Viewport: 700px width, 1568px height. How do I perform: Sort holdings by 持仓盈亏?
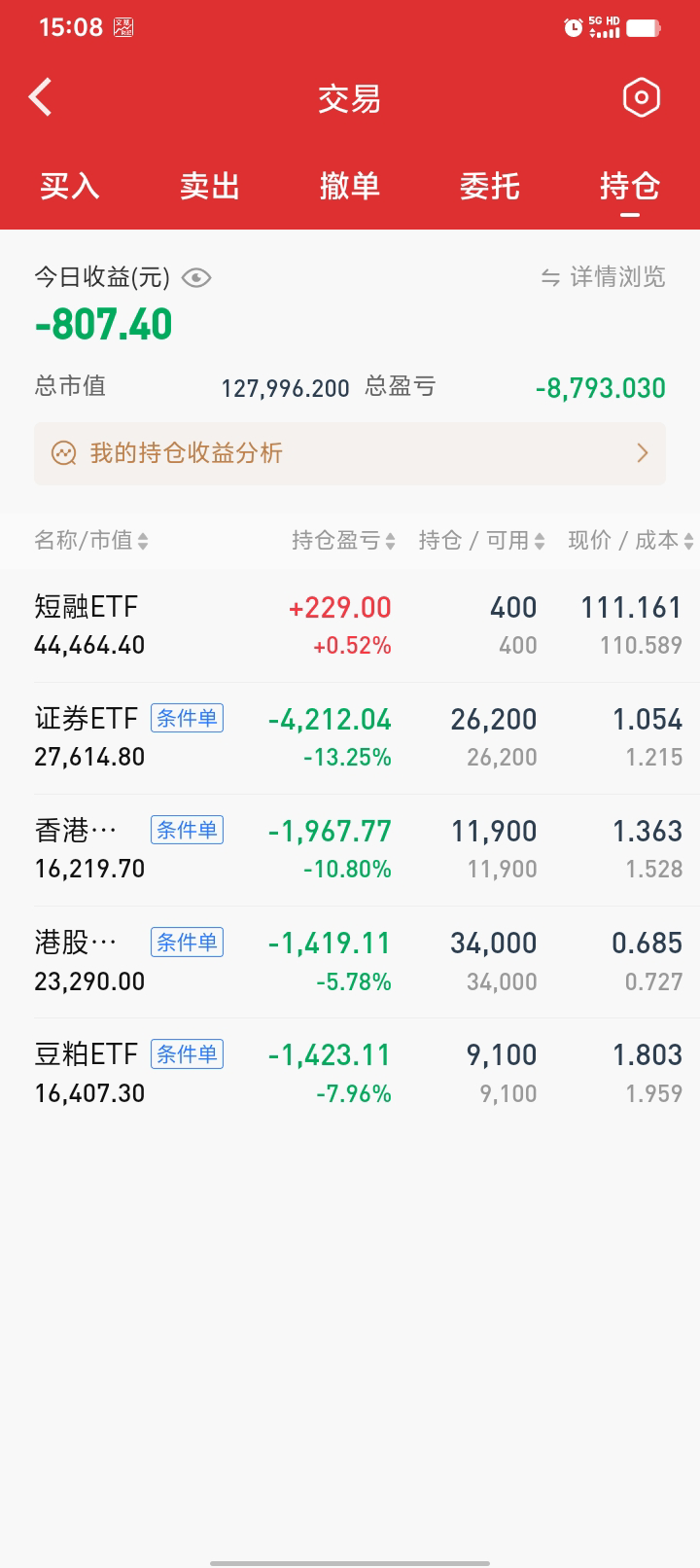[343, 541]
